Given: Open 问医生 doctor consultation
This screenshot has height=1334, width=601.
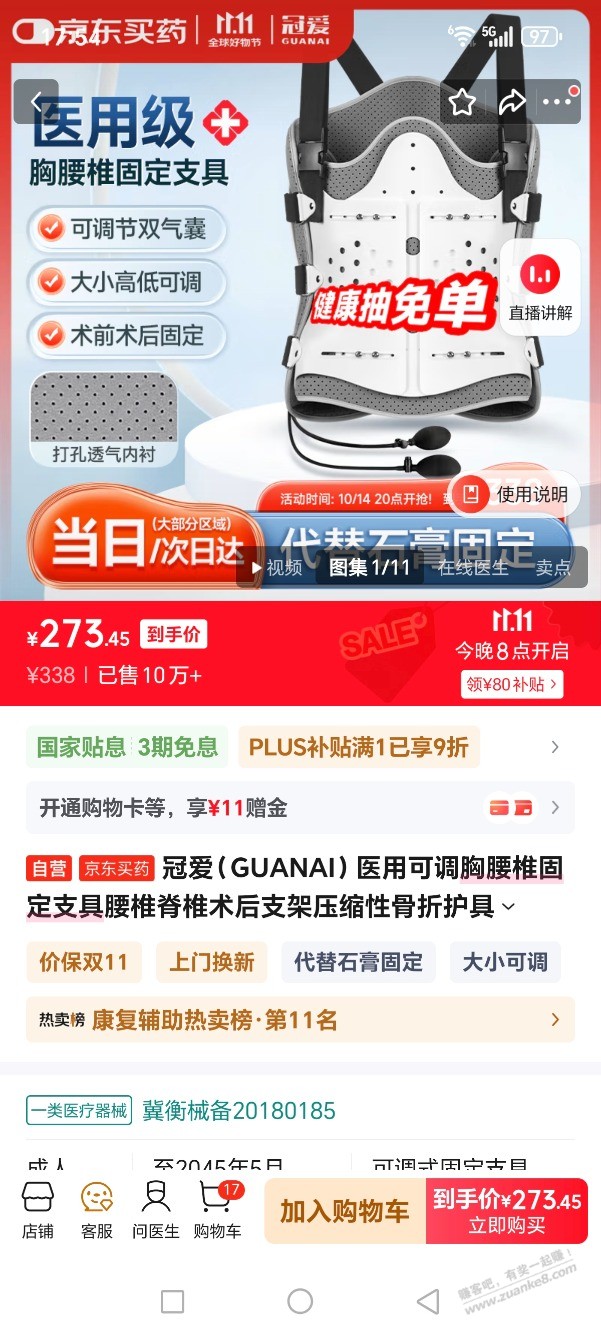Looking at the screenshot, I should pyautogui.click(x=156, y=1210).
